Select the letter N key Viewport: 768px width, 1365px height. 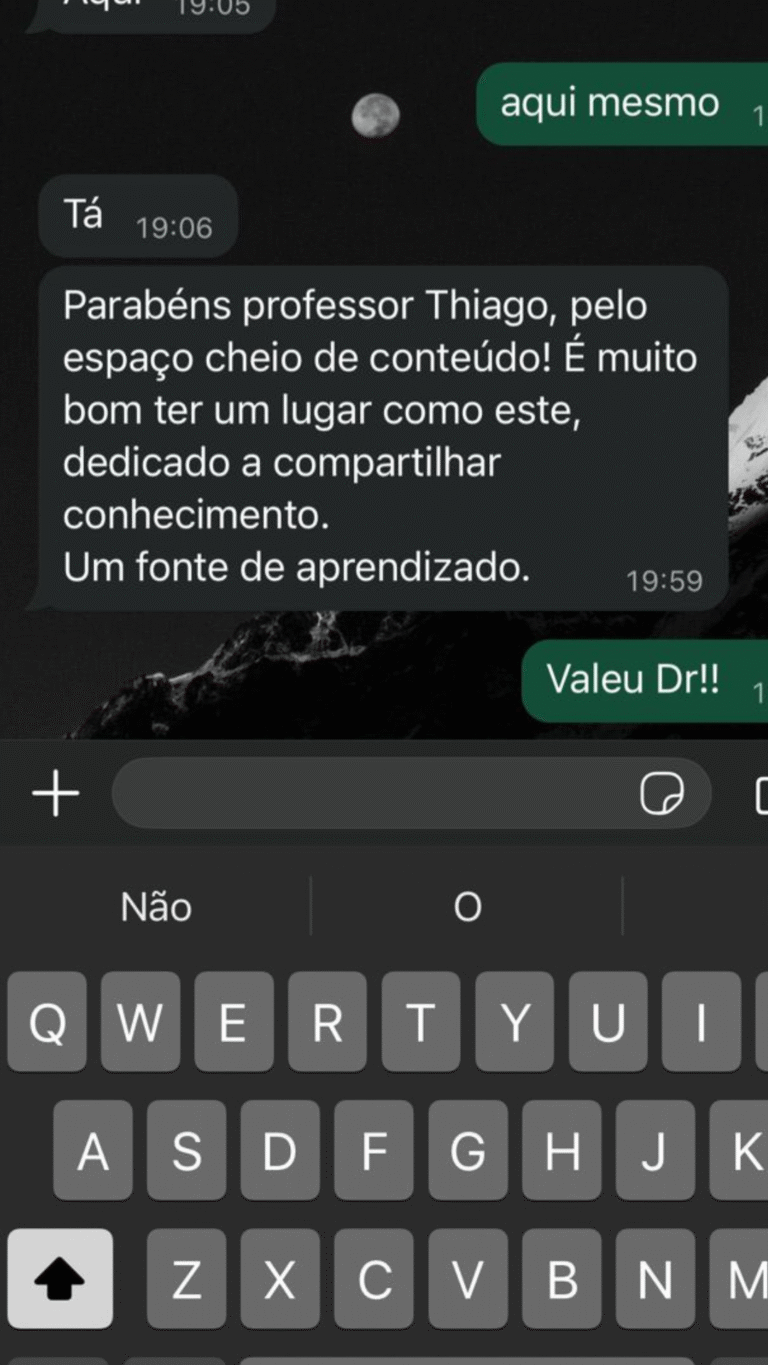click(655, 1279)
